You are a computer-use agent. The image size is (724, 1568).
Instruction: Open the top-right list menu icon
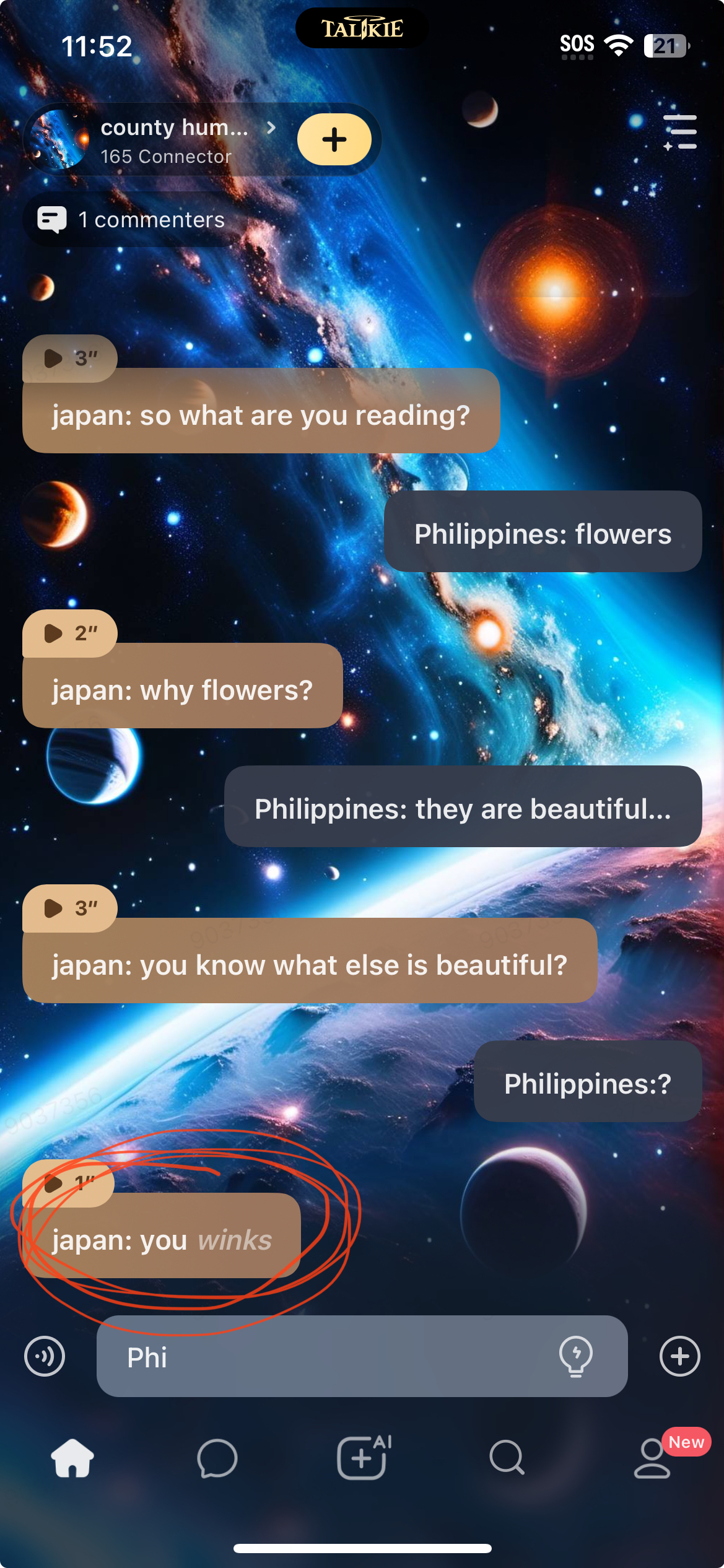680,133
